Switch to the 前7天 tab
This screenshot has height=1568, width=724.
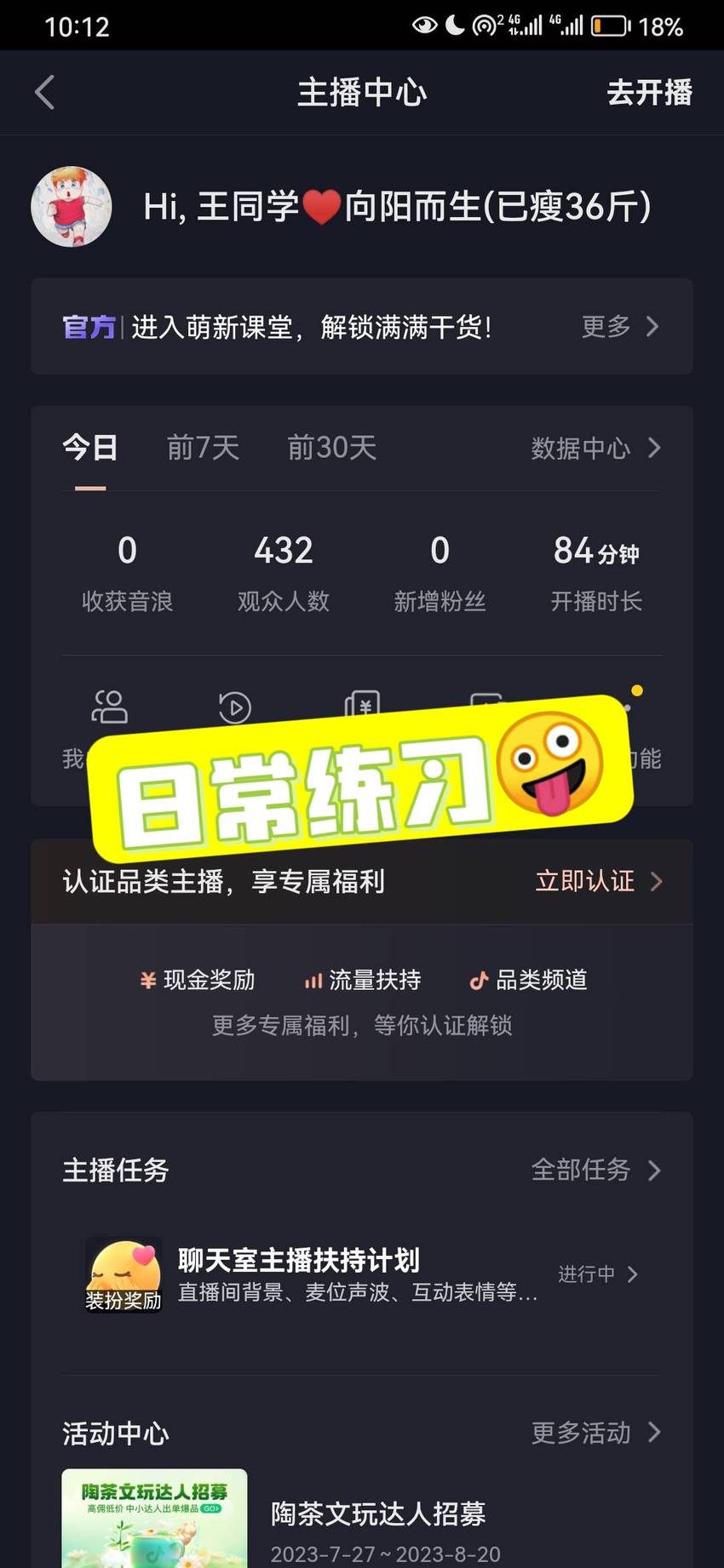(203, 447)
